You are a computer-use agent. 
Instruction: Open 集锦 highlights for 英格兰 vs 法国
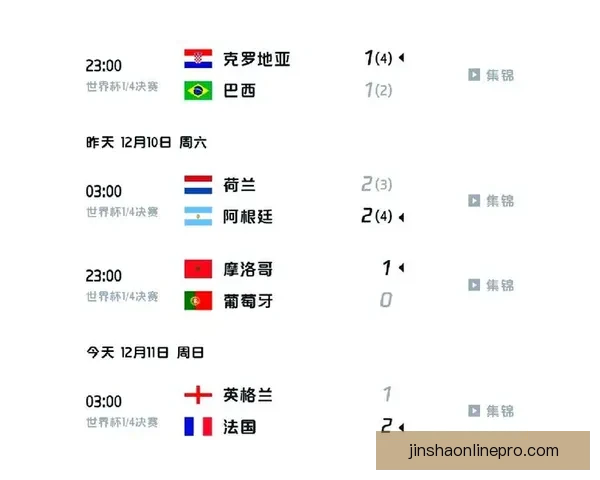(x=491, y=411)
